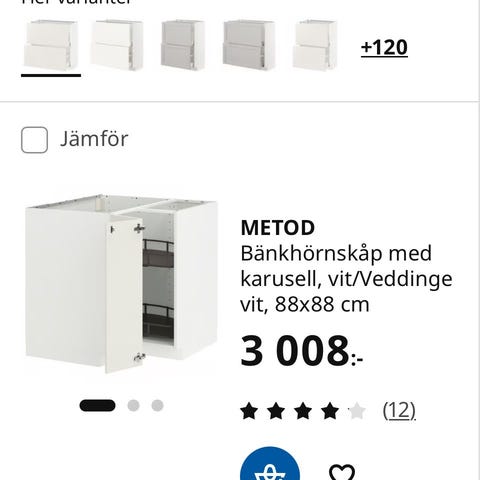Choose the third grey variant thumbnail
The width and height of the screenshot is (480, 480).
[x=183, y=45]
